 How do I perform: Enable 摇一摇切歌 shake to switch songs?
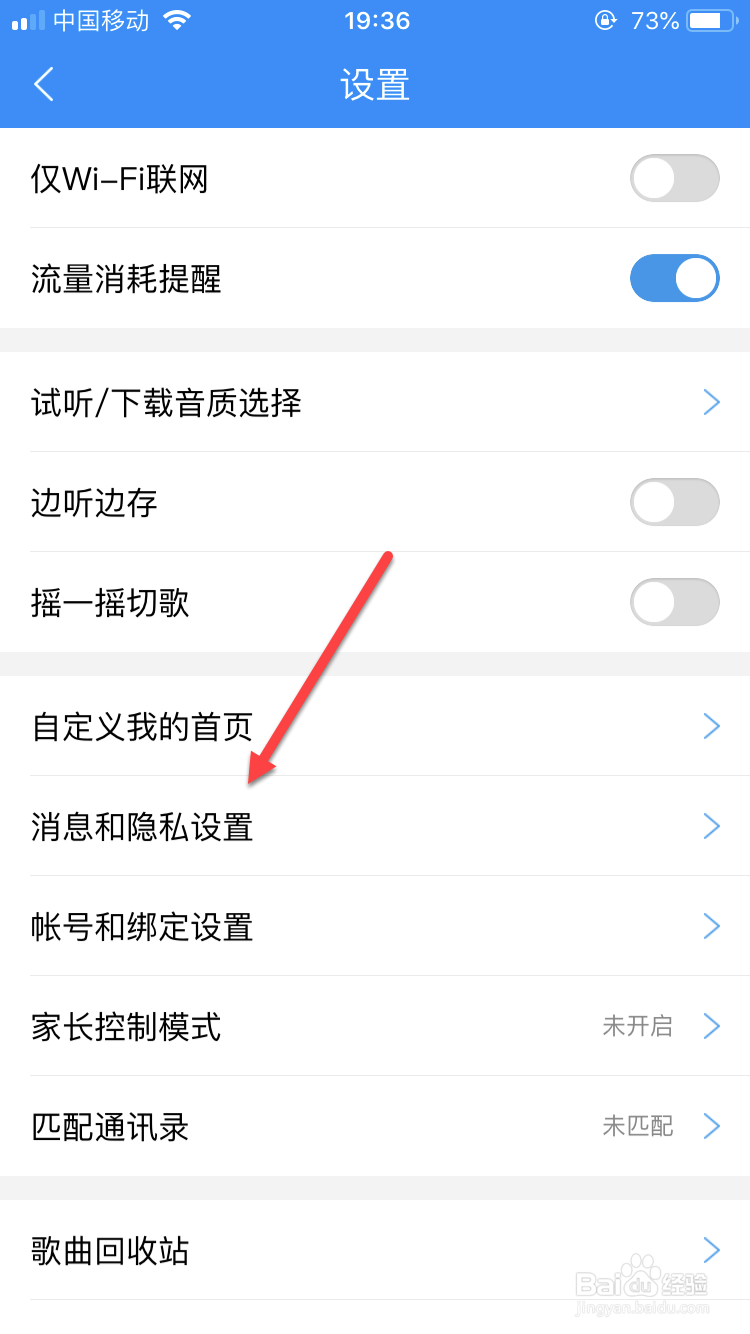coord(674,602)
